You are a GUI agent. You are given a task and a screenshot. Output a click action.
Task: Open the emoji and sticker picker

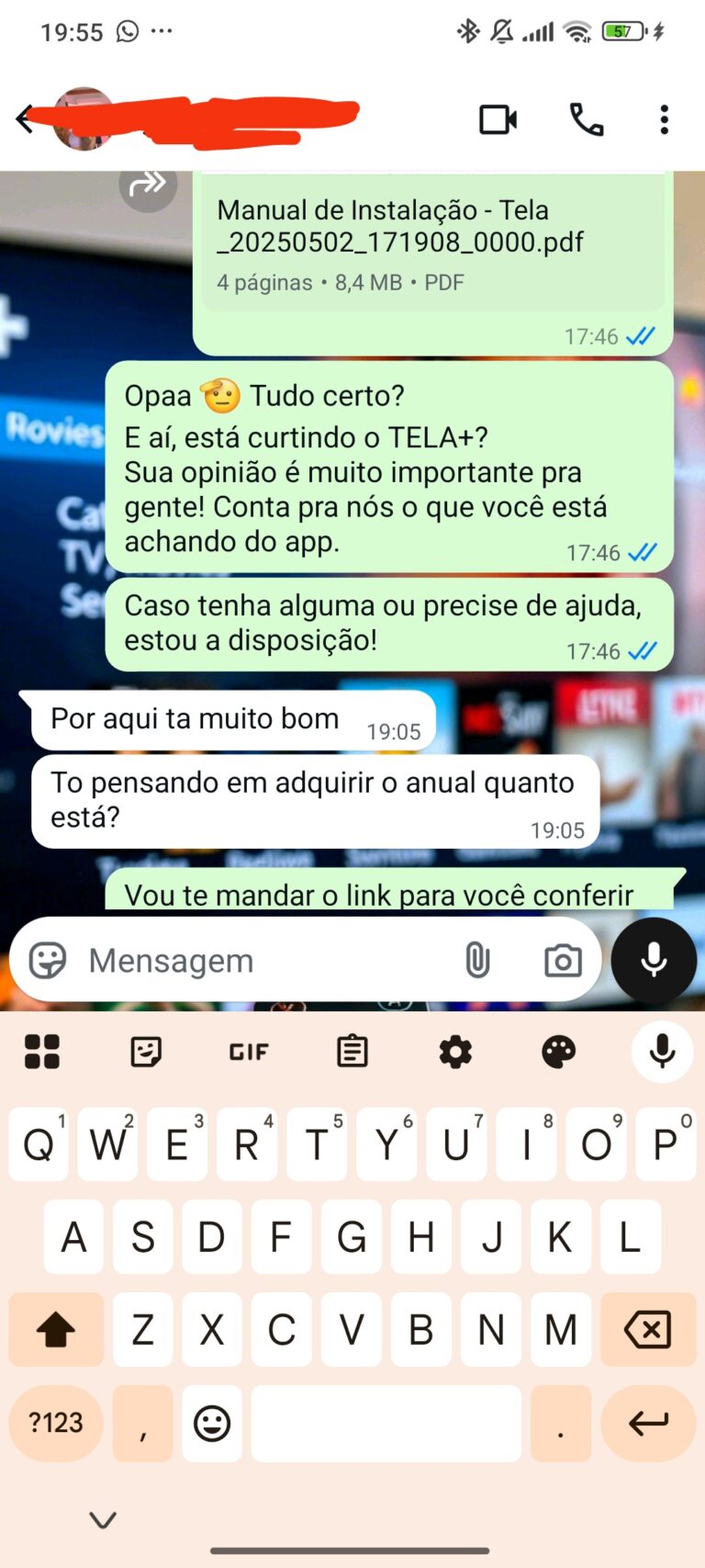[48, 961]
